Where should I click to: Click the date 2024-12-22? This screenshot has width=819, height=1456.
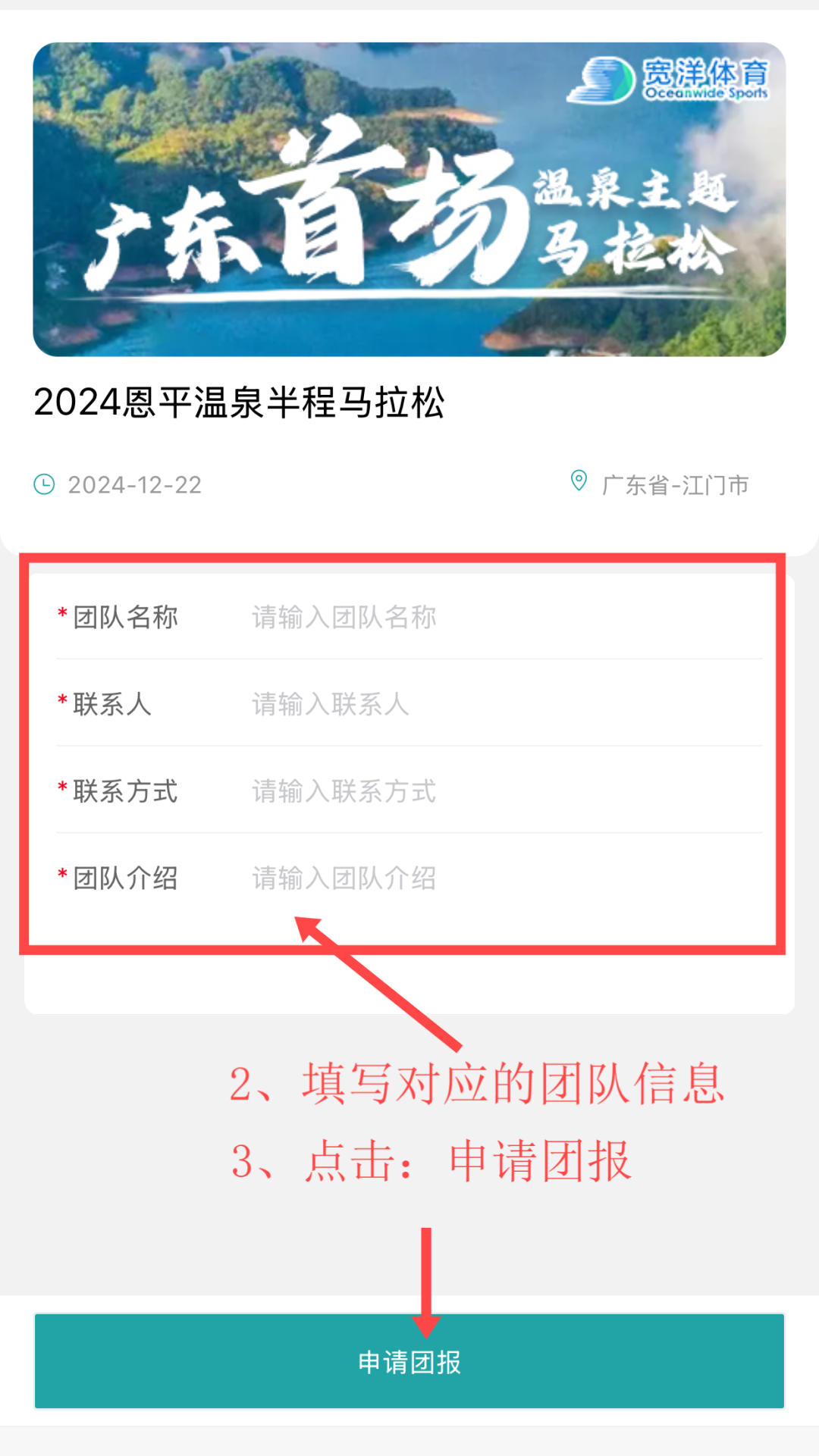(133, 485)
